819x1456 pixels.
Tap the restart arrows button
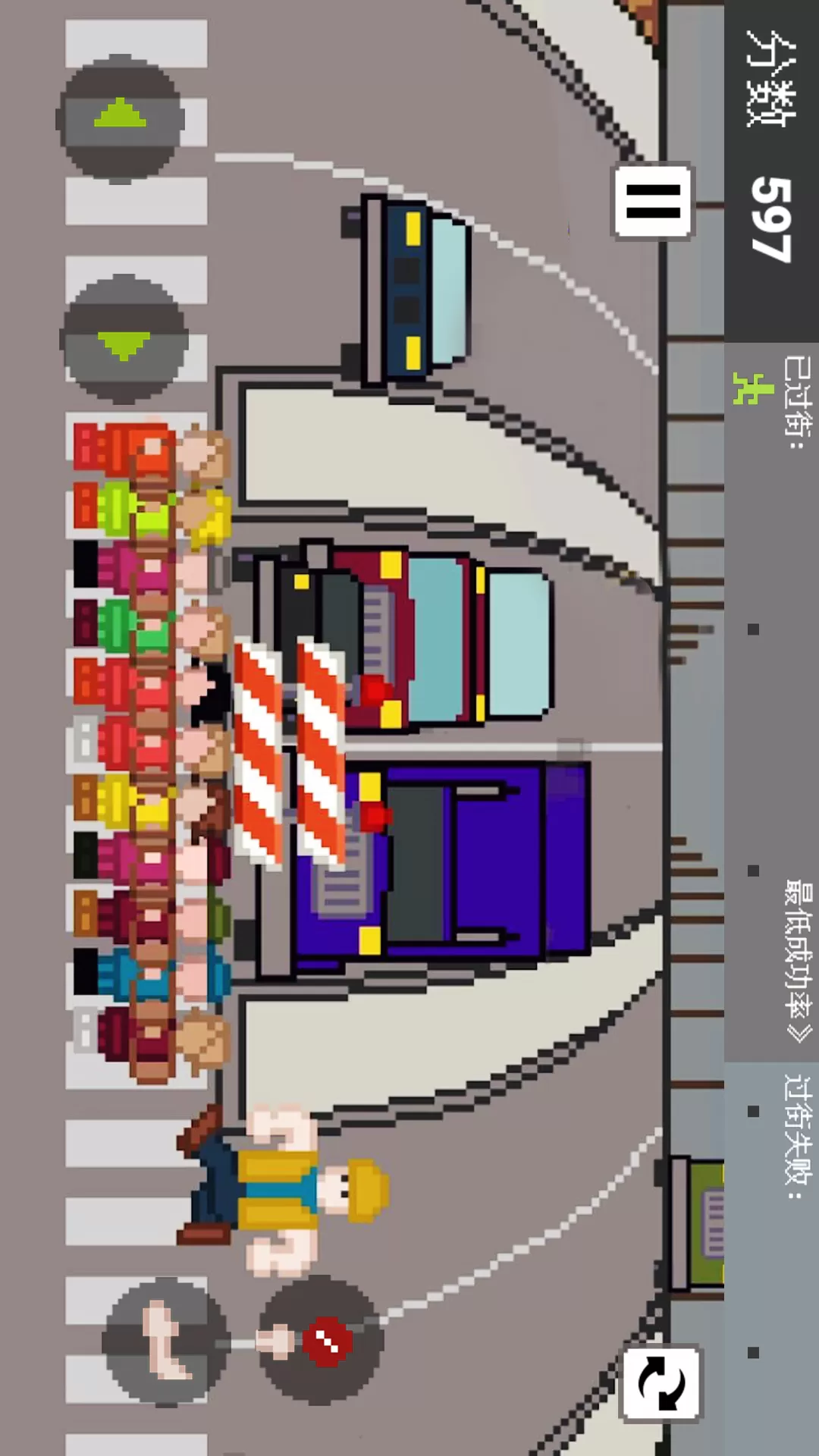[x=661, y=1382]
